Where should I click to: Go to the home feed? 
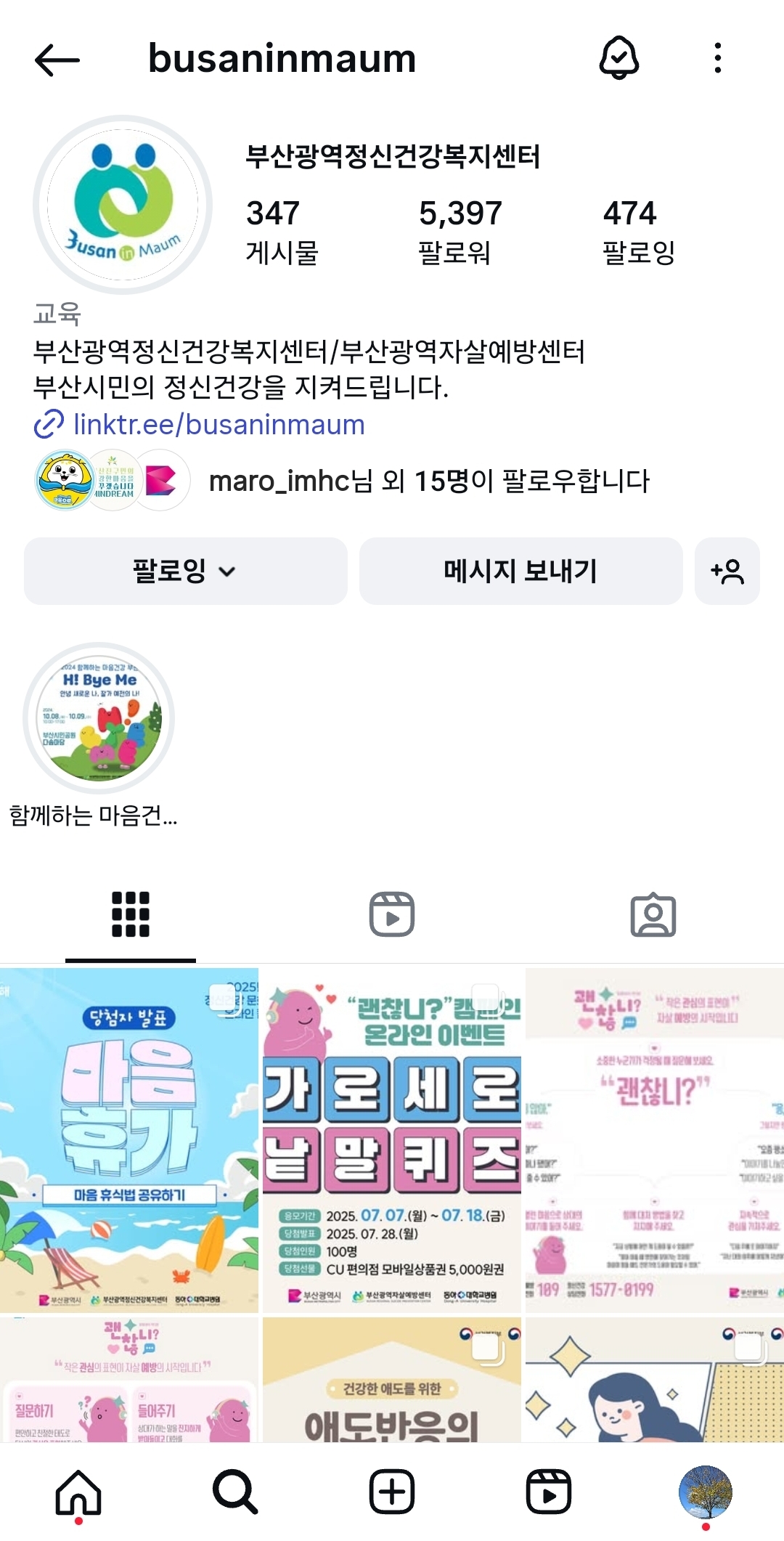pos(78,1492)
